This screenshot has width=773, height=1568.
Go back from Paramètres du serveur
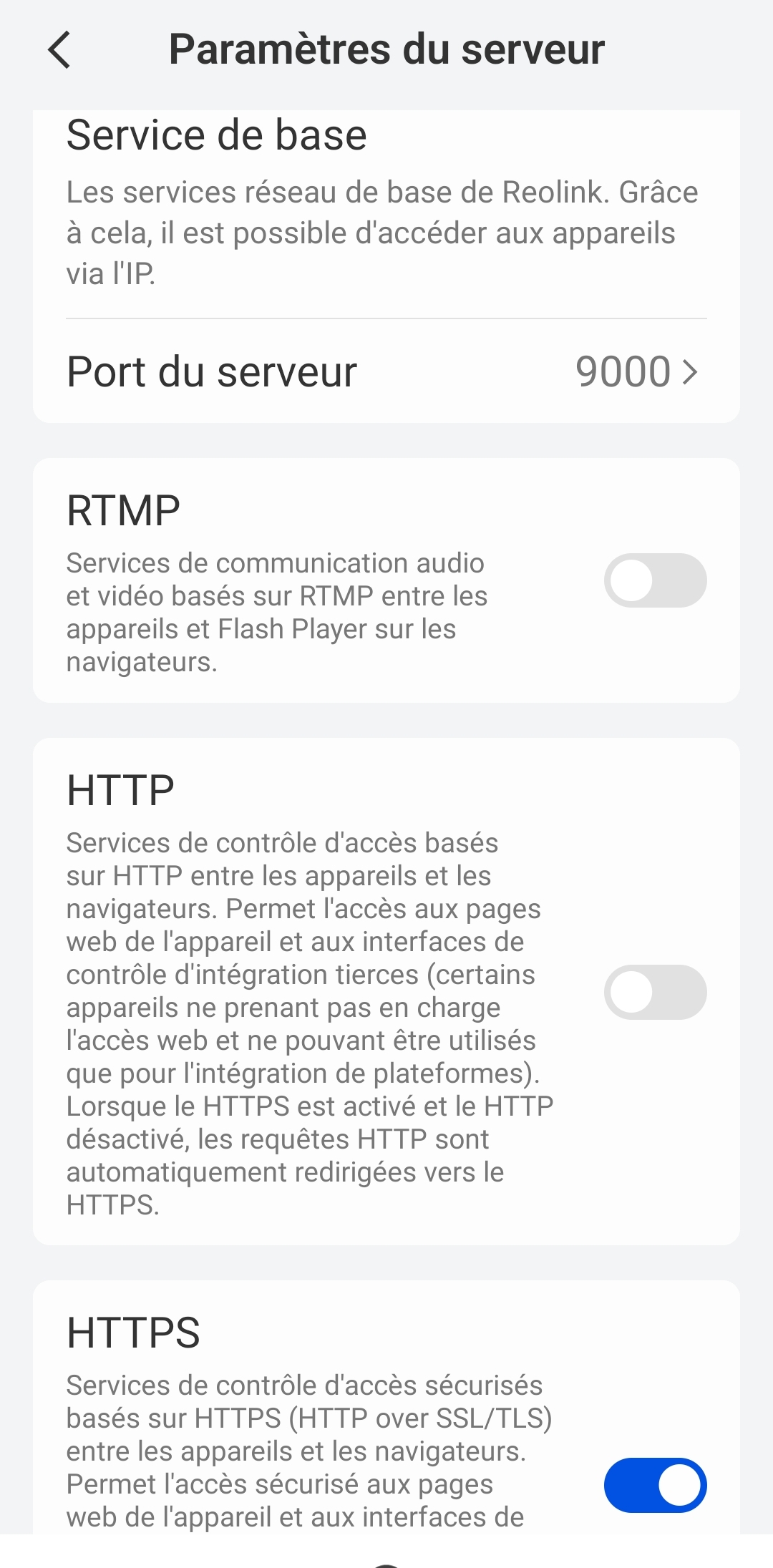(59, 50)
